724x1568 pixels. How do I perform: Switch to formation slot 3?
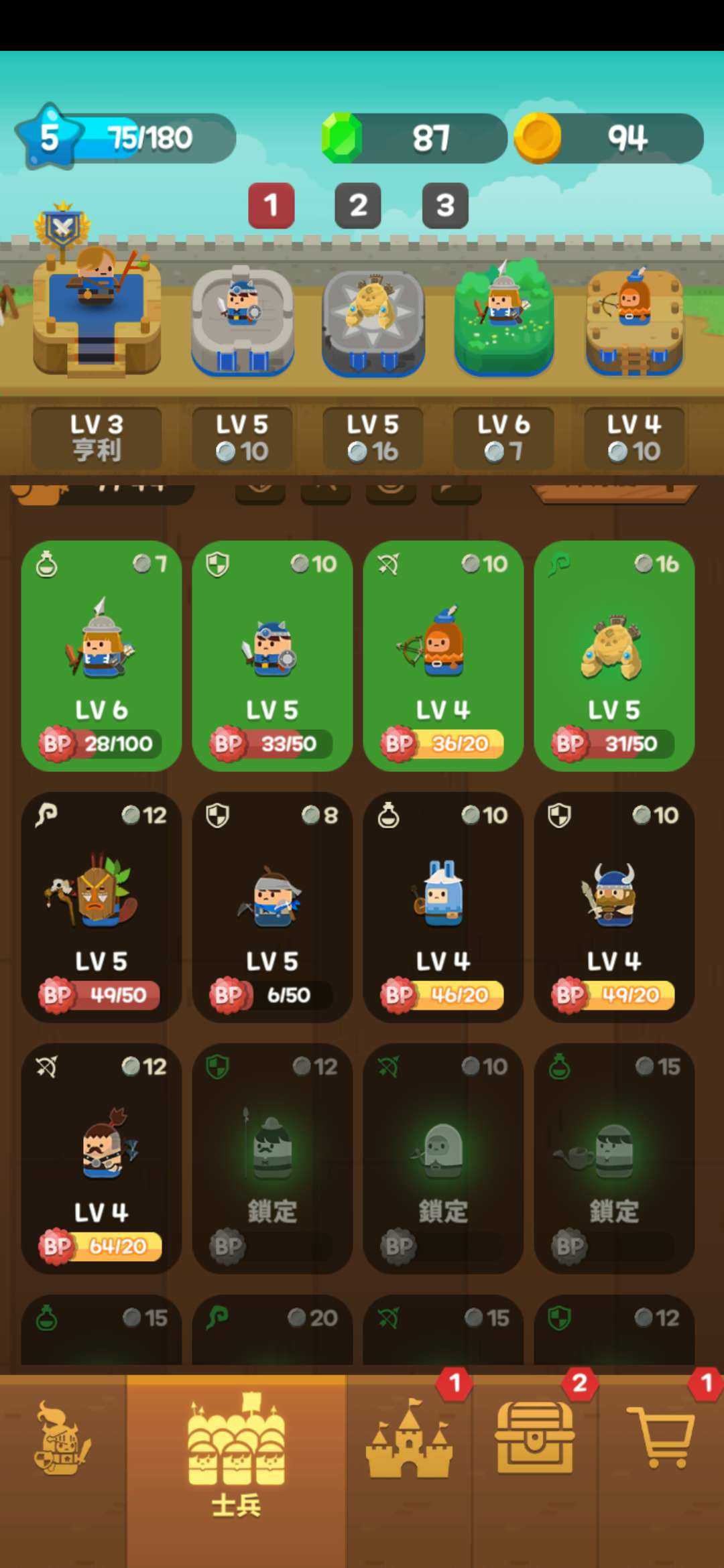click(x=444, y=205)
